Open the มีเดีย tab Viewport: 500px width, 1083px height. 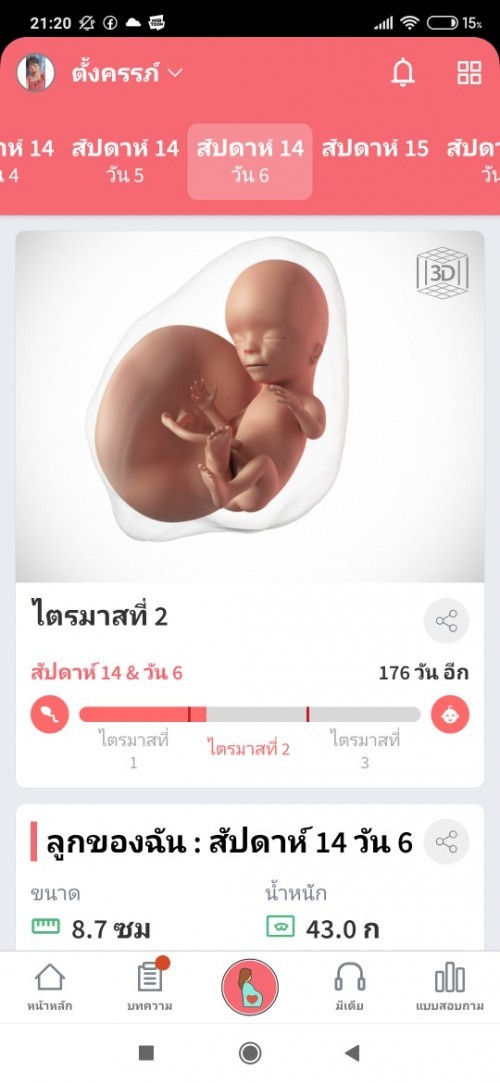(x=349, y=988)
